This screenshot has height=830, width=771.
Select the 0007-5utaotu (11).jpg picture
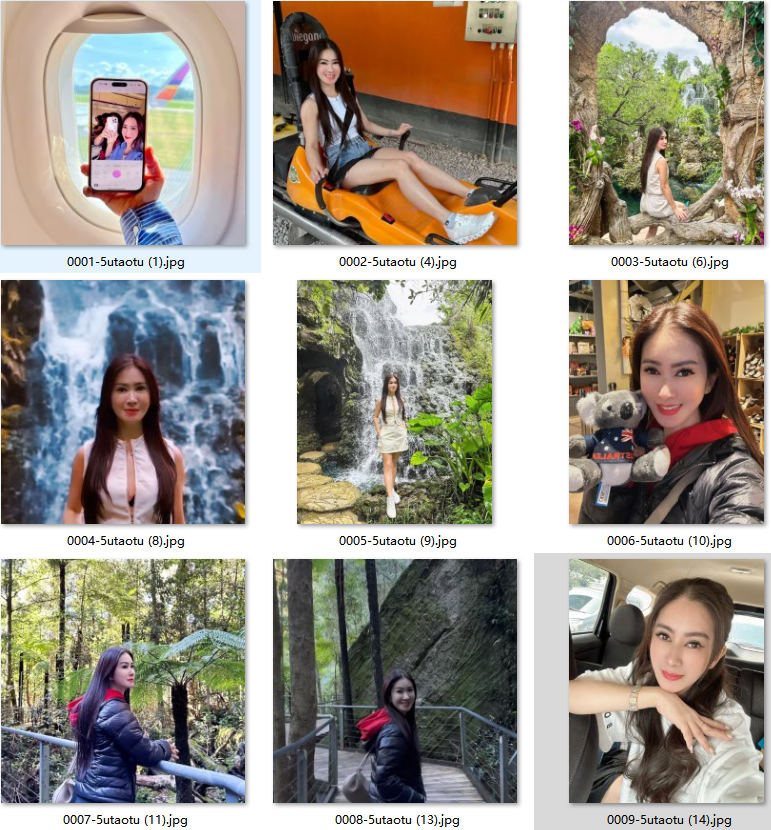[x=123, y=681]
